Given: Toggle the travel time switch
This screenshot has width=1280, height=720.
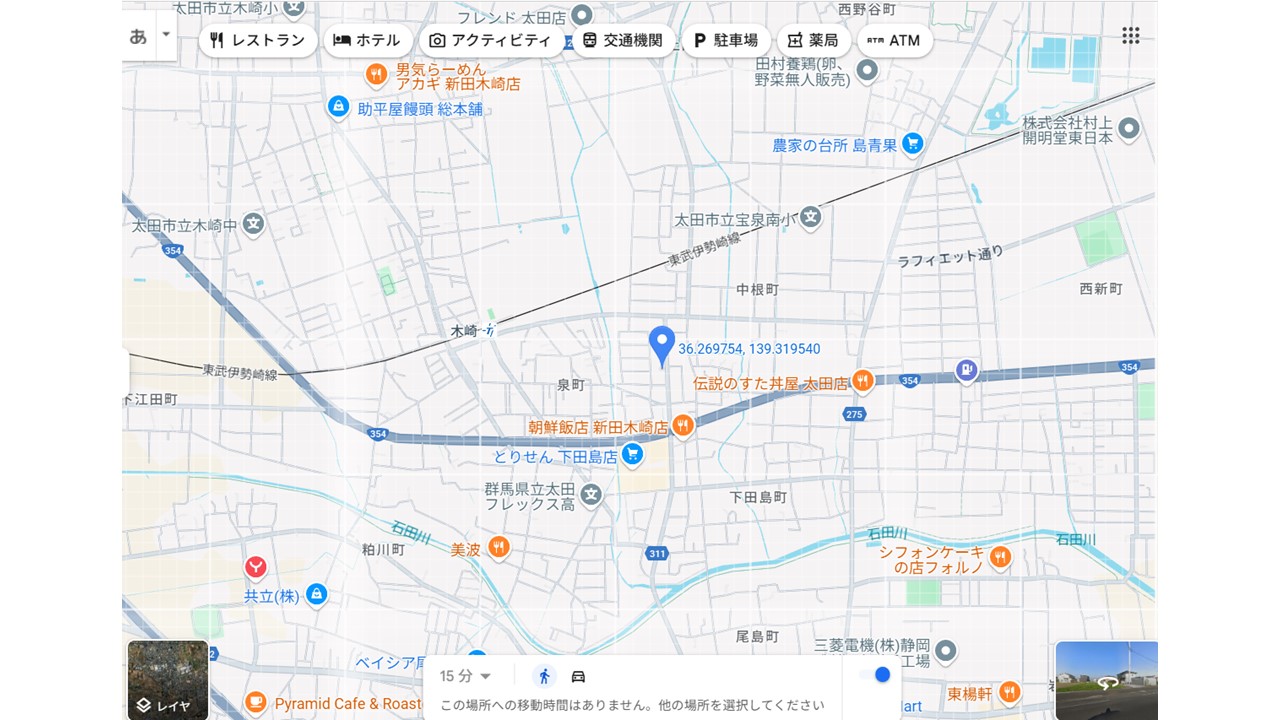Looking at the screenshot, I should [x=874, y=675].
